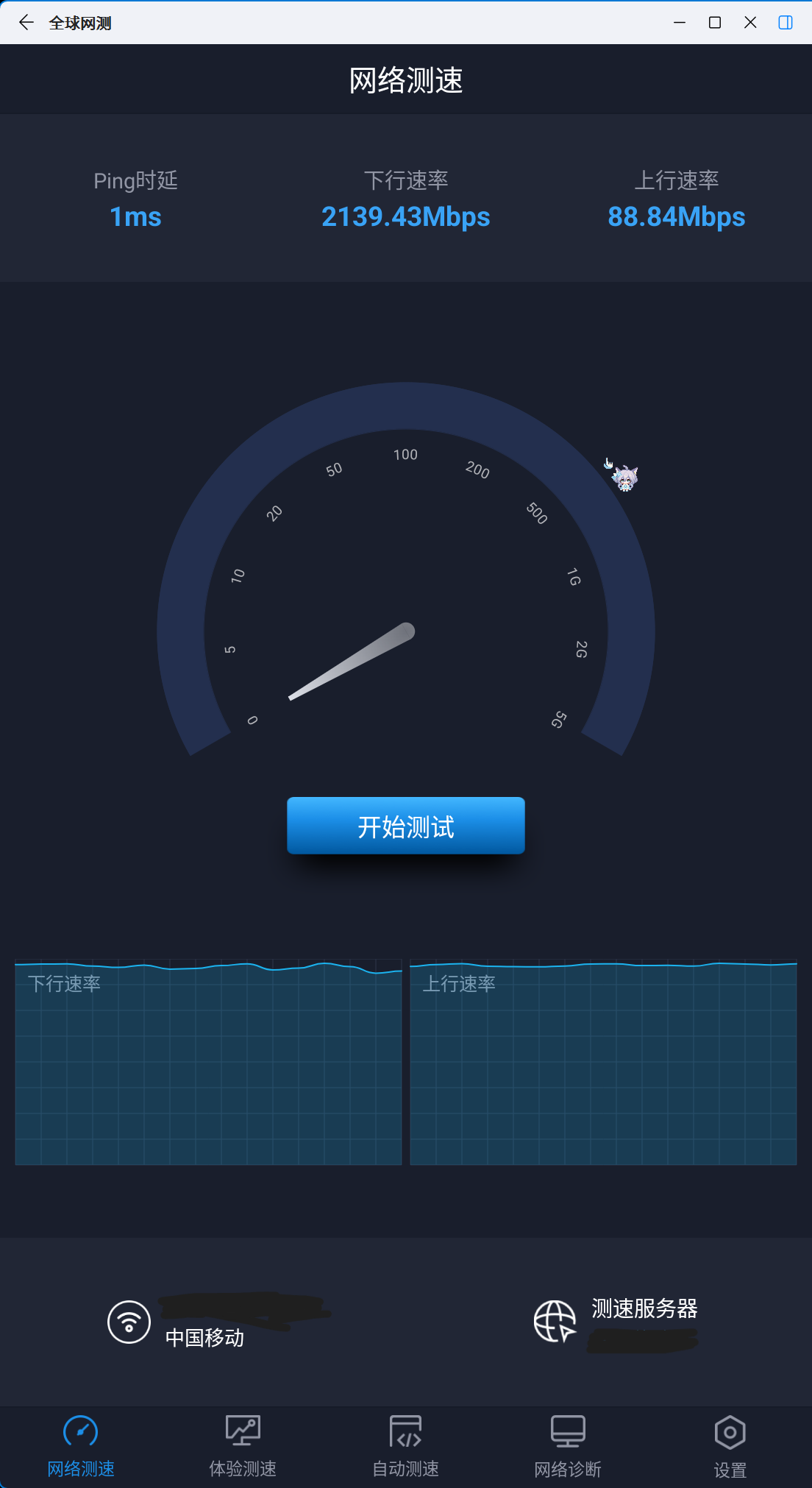Open the 设置 tab
Image resolution: width=812 pixels, height=1488 pixels.
point(730,1447)
